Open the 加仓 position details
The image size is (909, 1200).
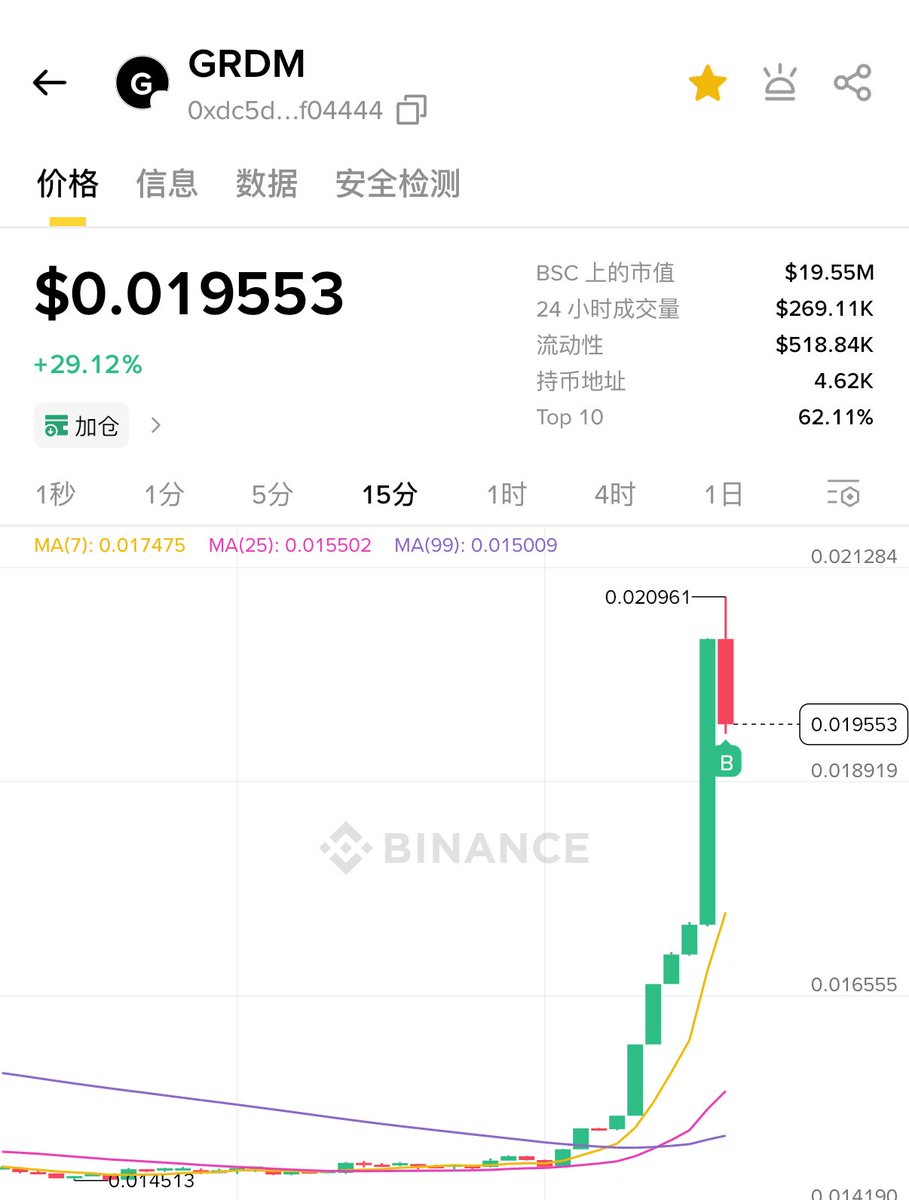97,426
